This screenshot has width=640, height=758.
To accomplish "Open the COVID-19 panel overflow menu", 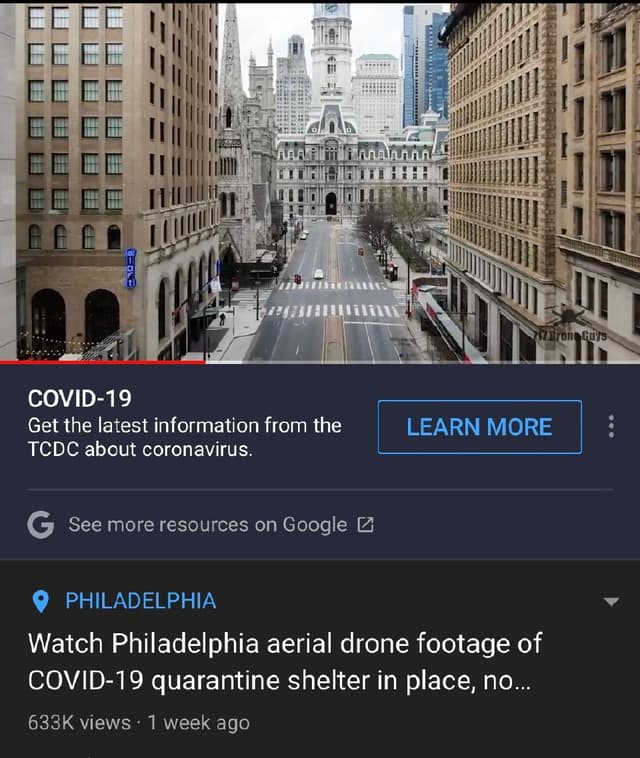I will pyautogui.click(x=612, y=427).
